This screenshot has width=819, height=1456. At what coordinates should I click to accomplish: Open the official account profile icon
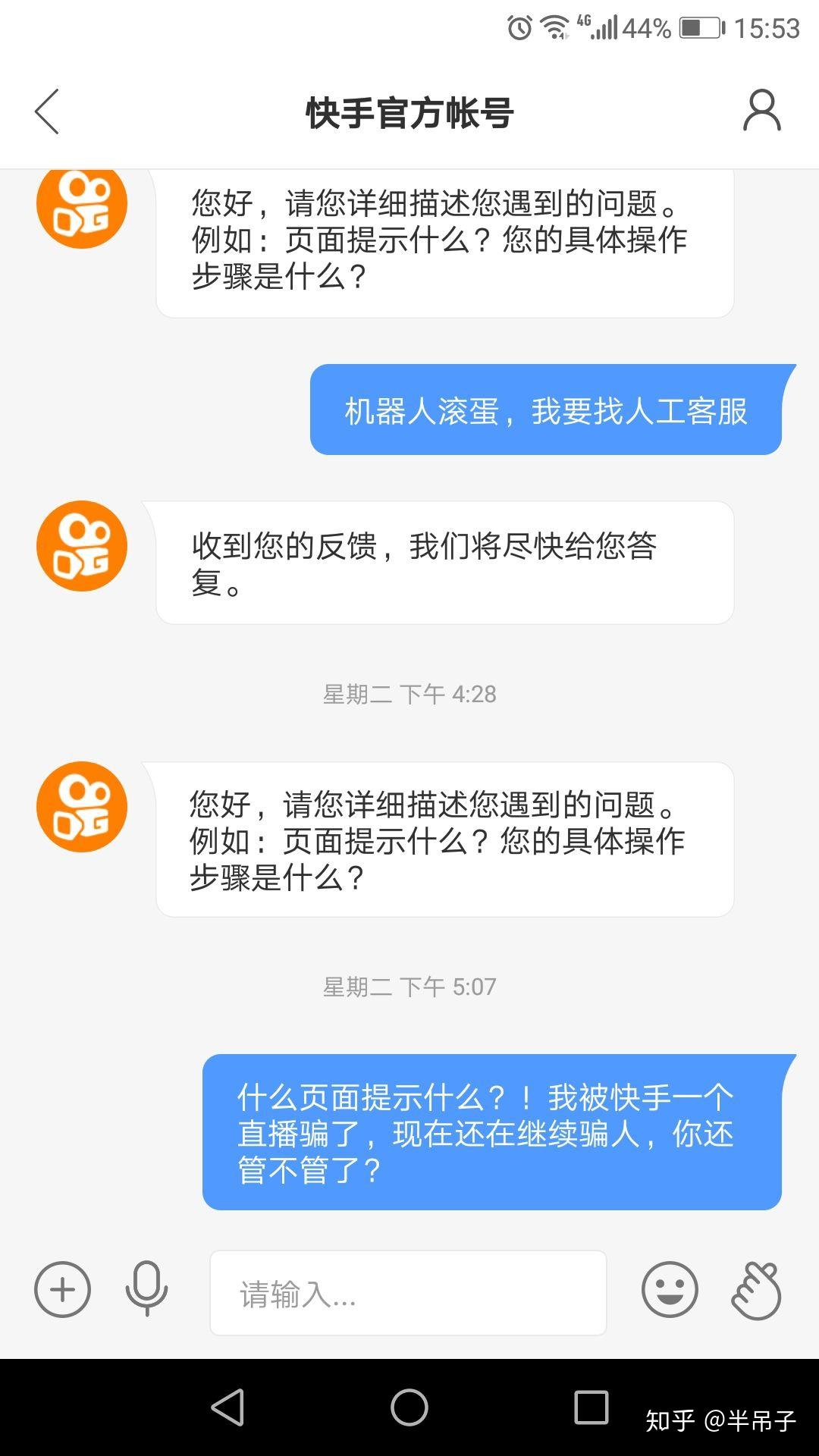pyautogui.click(x=761, y=111)
